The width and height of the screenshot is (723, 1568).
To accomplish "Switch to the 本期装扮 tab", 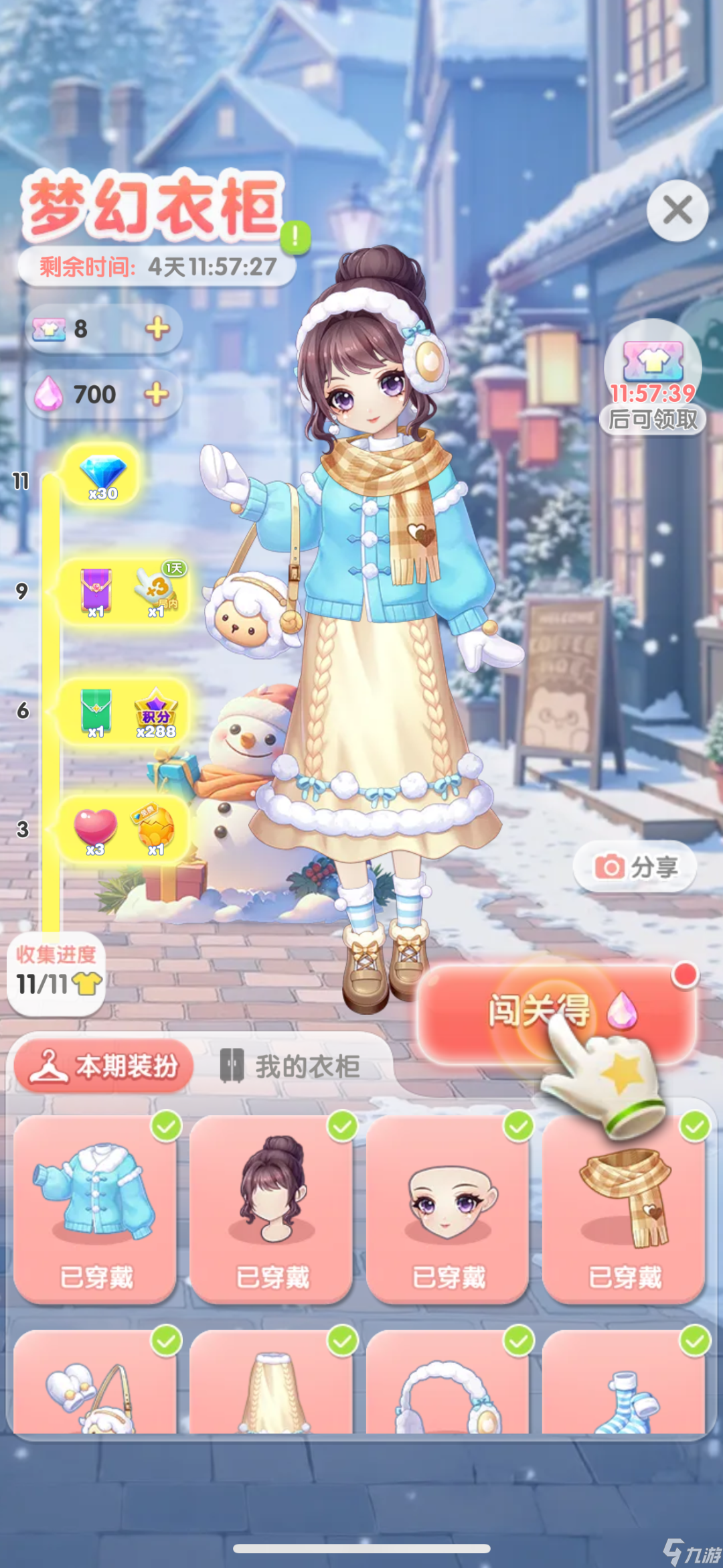I will click(104, 1066).
